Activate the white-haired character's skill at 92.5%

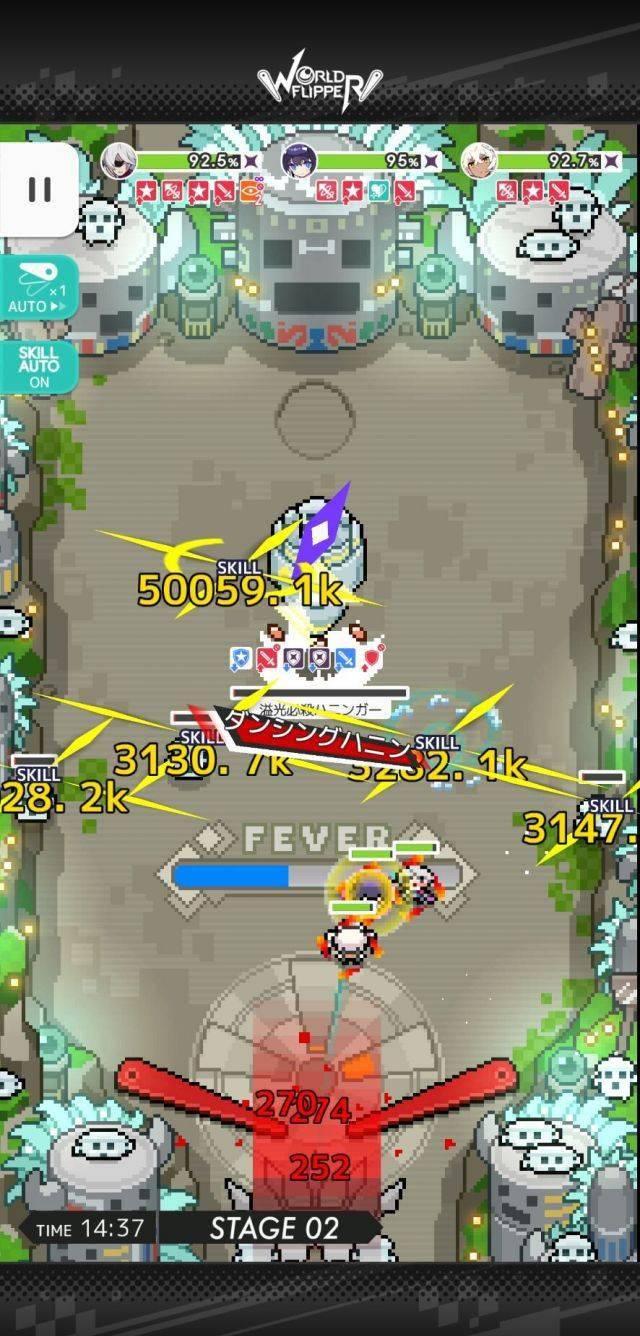point(119,160)
